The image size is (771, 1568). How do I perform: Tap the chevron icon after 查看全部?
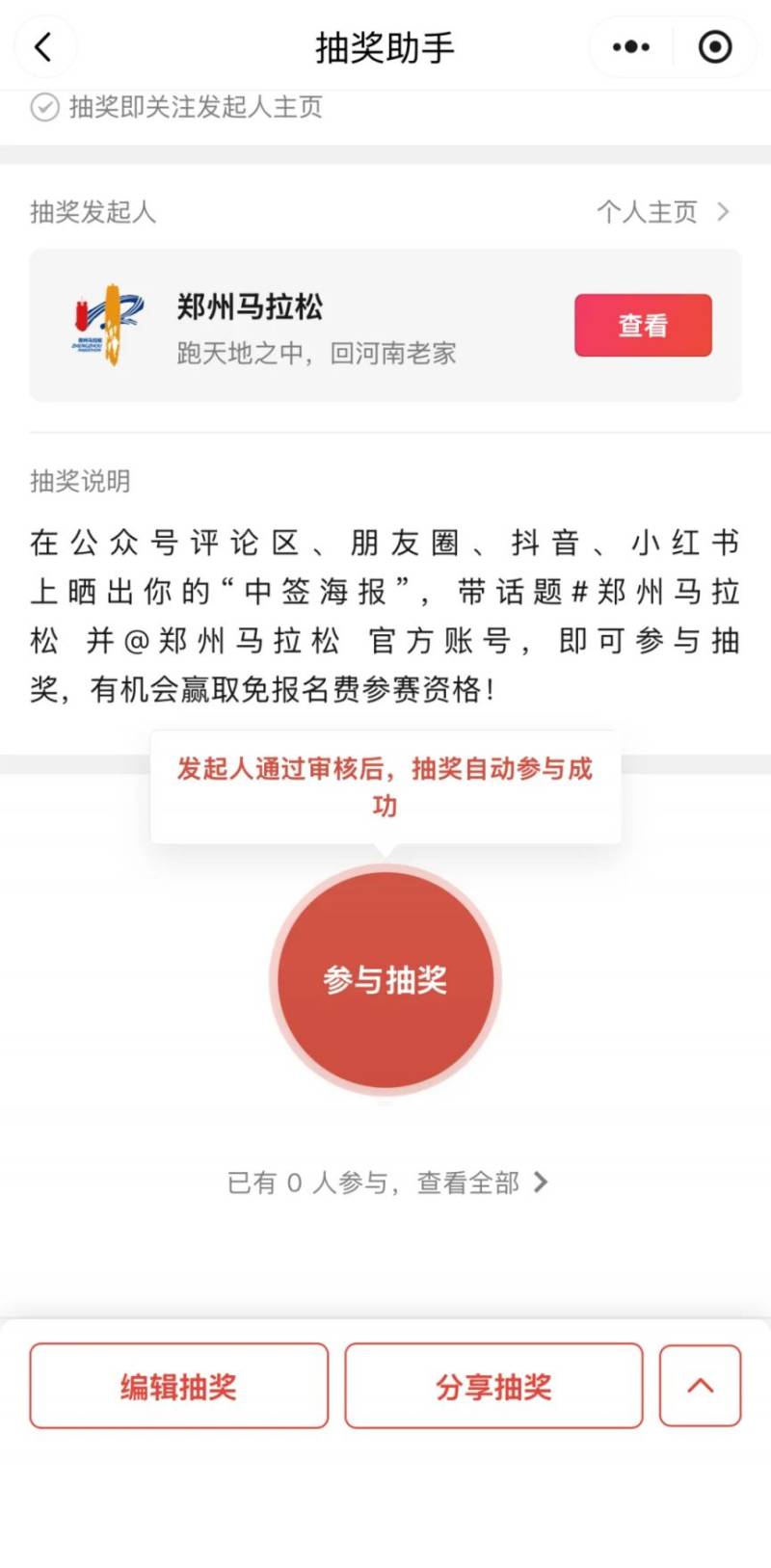pyautogui.click(x=541, y=1183)
